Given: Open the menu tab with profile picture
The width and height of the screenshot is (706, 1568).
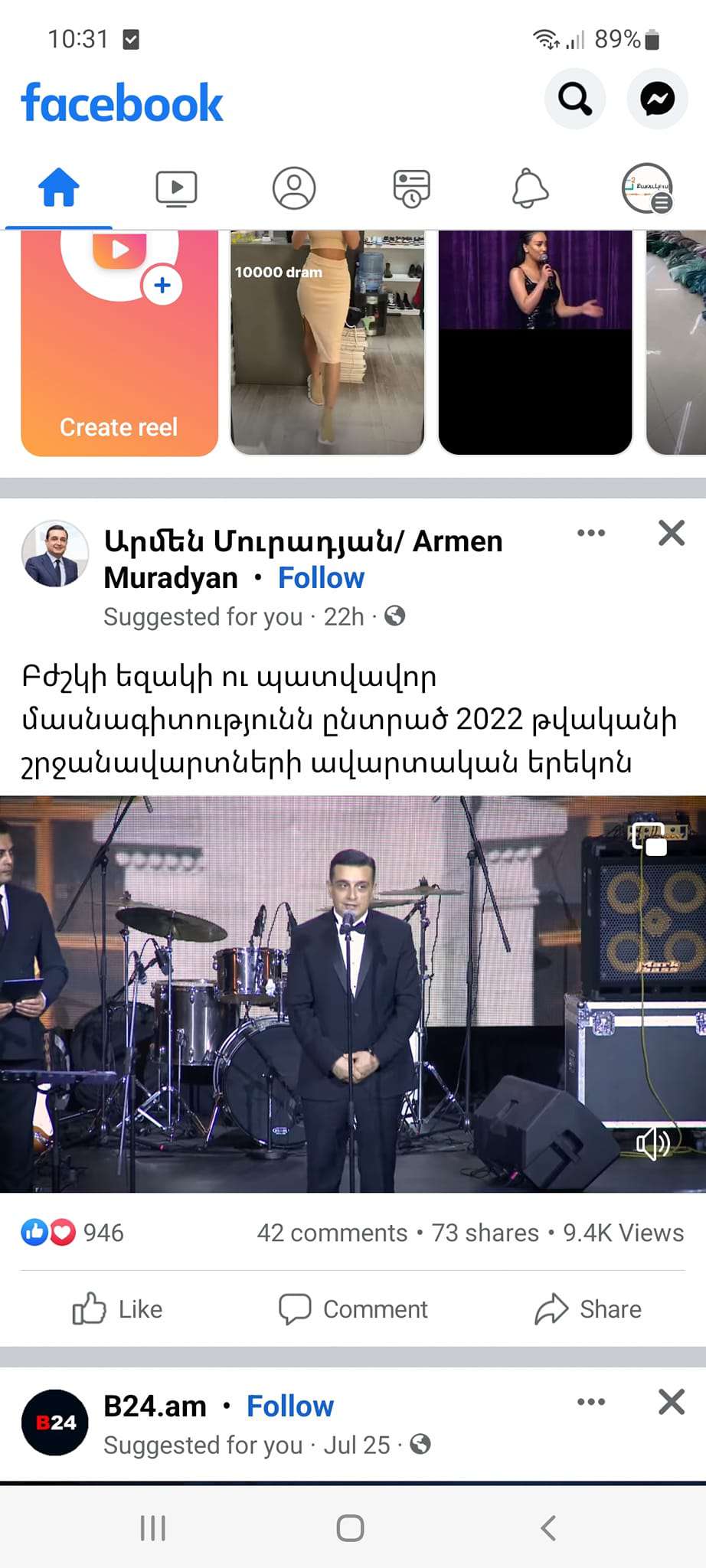Looking at the screenshot, I should click(x=647, y=188).
